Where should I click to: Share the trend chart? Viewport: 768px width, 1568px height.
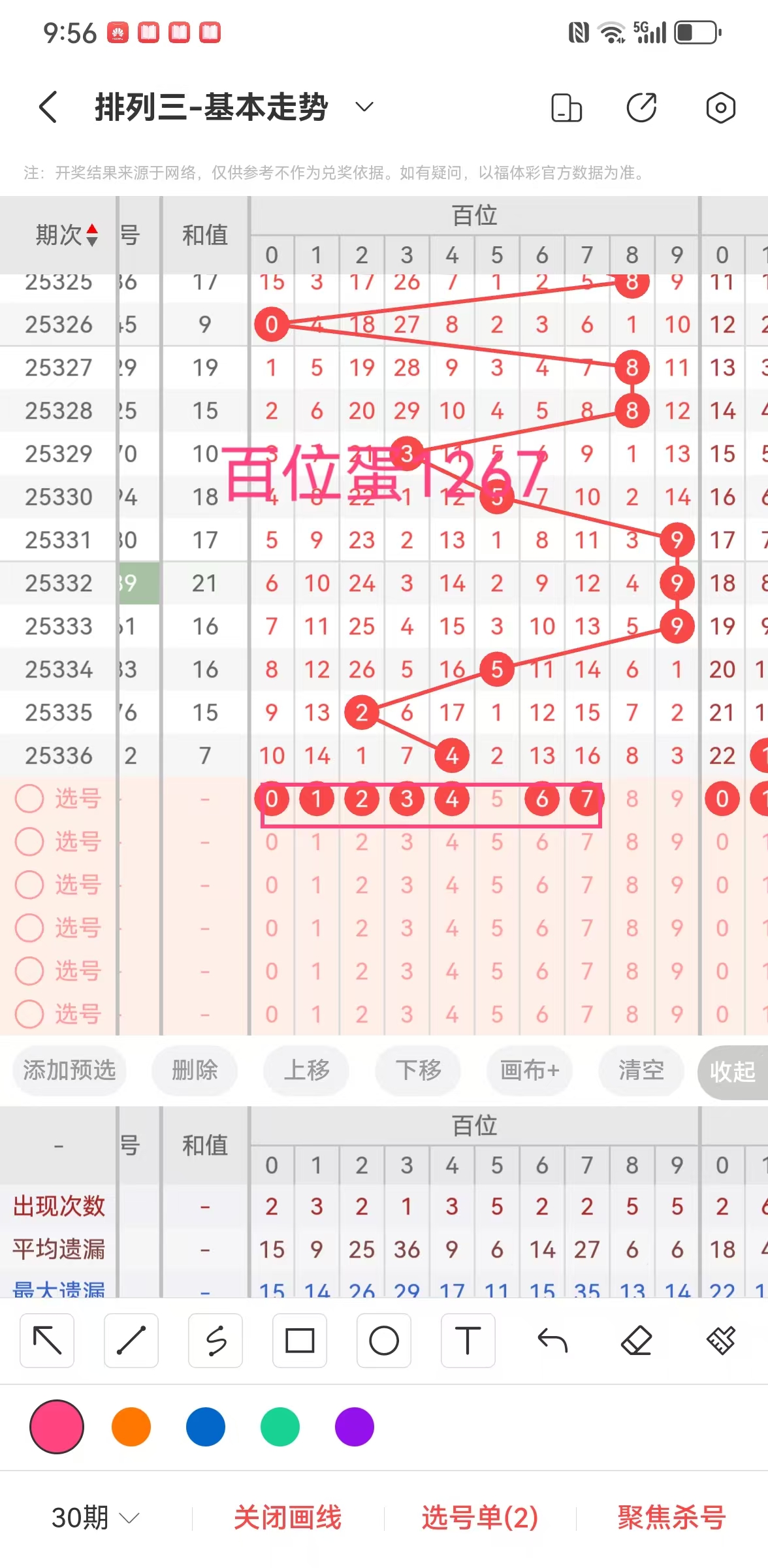[x=641, y=108]
